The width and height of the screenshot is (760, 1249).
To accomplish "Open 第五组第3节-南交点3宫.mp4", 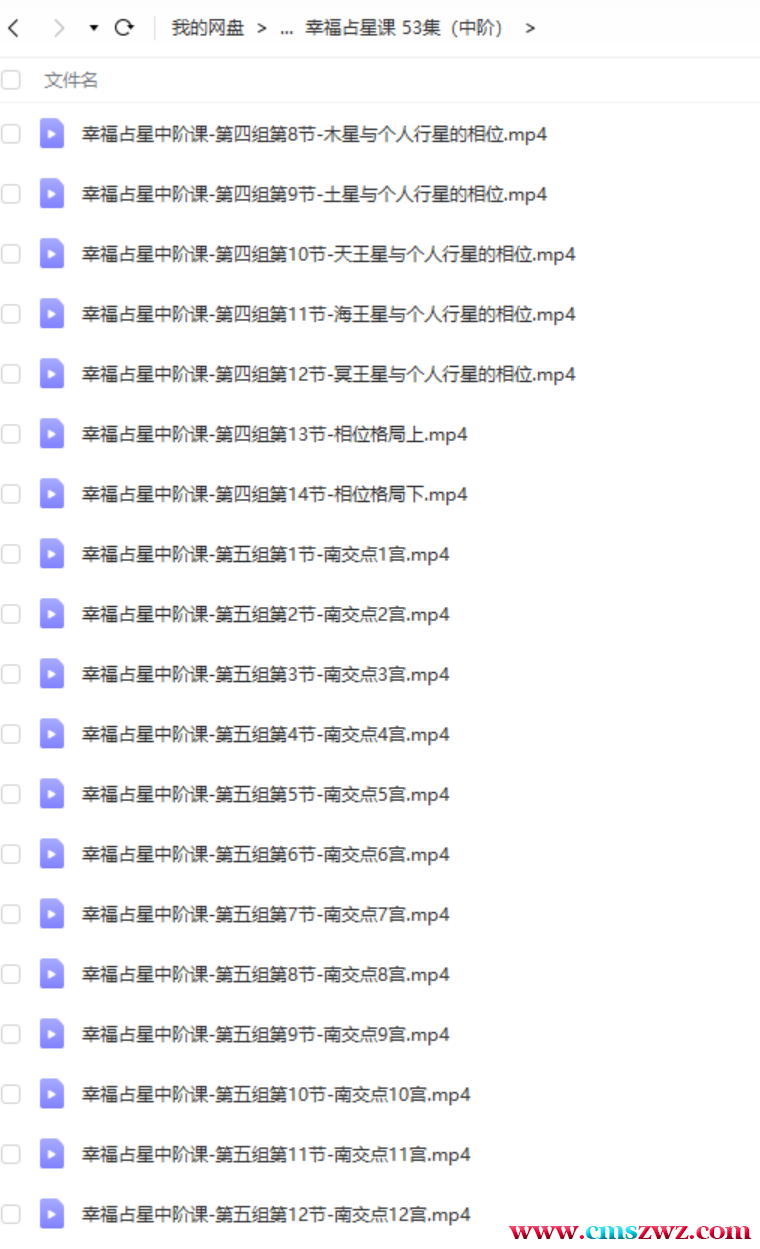I will tap(265, 674).
